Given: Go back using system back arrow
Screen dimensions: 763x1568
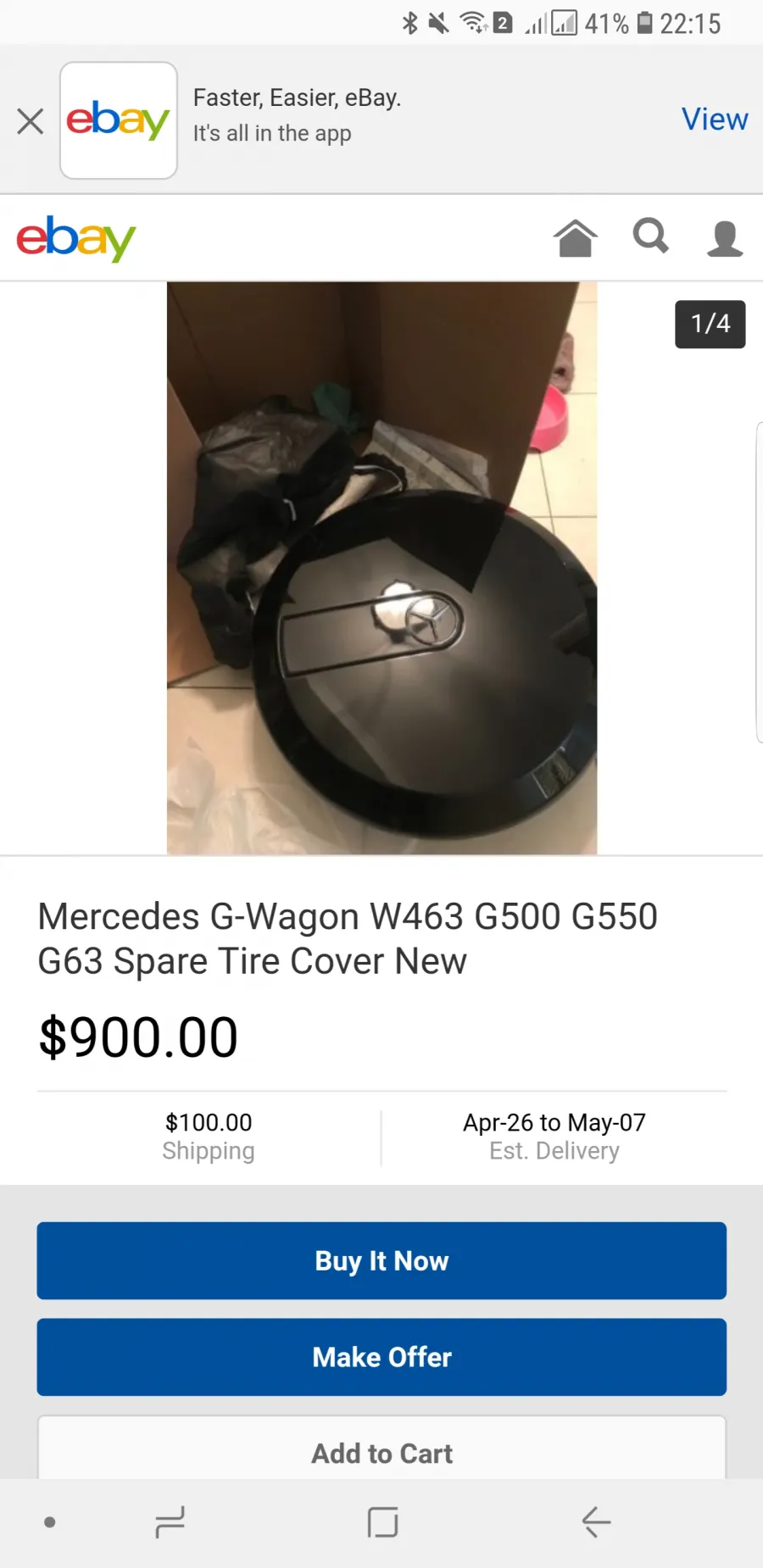Looking at the screenshot, I should (596, 1522).
